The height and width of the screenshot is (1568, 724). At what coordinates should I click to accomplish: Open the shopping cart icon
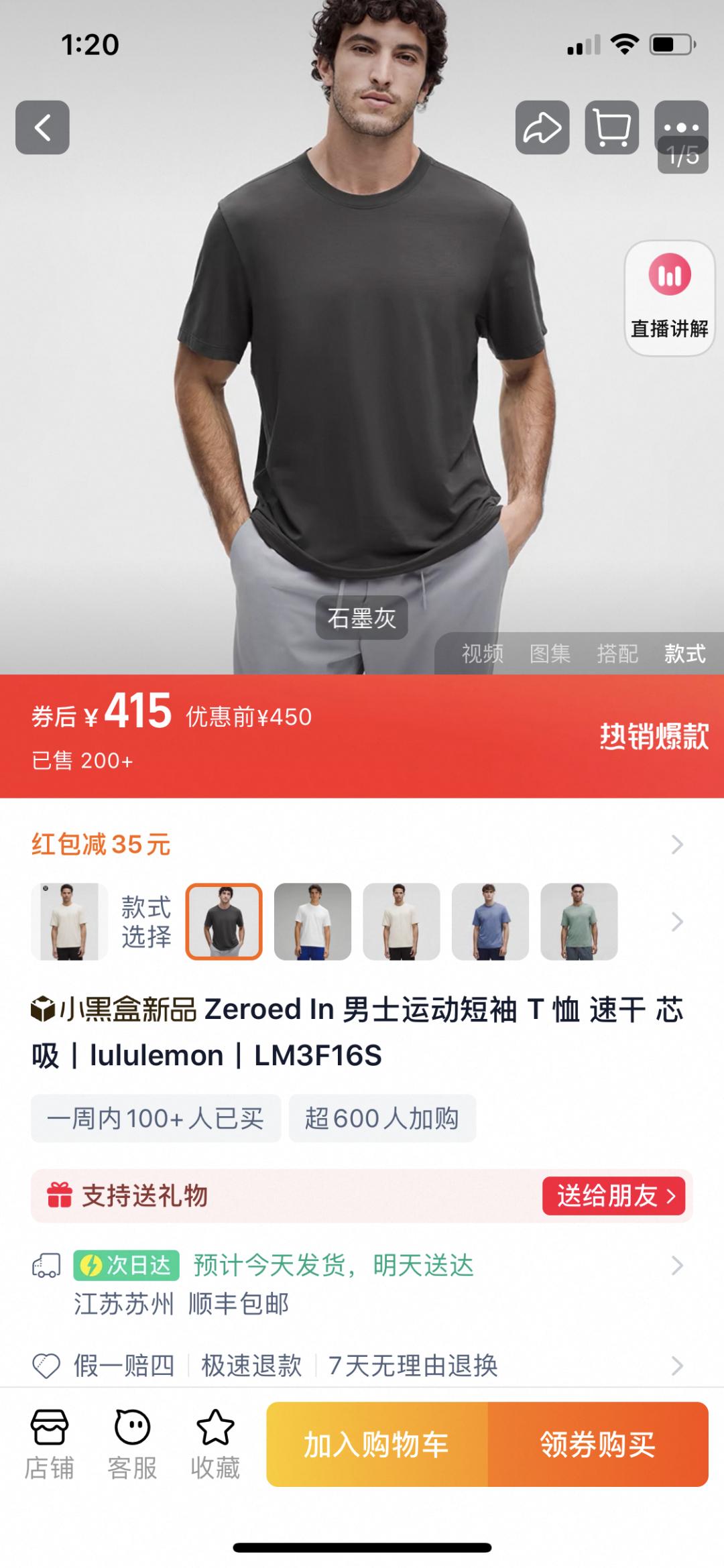pos(611,127)
